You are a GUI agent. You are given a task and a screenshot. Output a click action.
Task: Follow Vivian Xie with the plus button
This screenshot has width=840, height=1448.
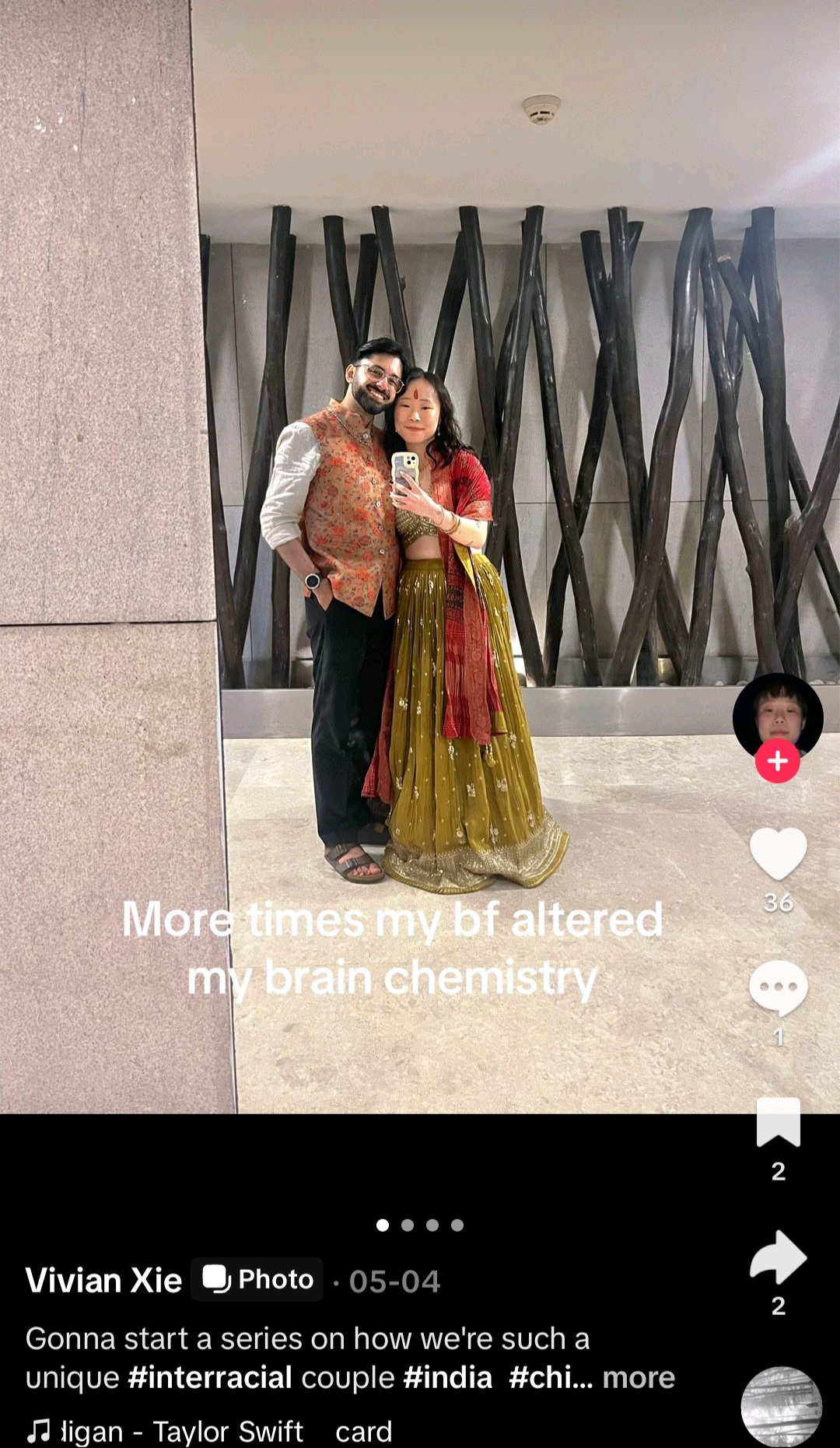coord(777,762)
